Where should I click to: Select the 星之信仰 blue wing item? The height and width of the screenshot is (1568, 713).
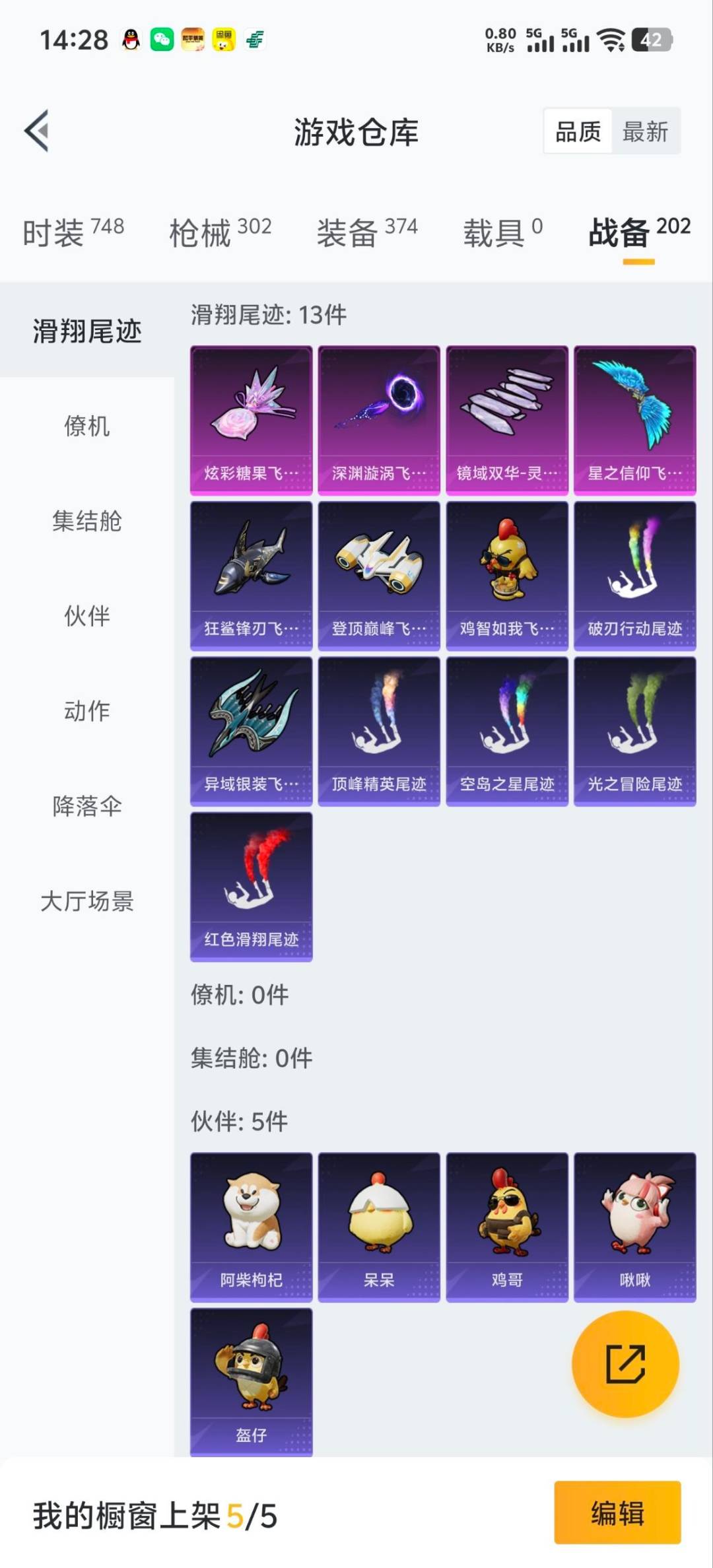point(634,419)
